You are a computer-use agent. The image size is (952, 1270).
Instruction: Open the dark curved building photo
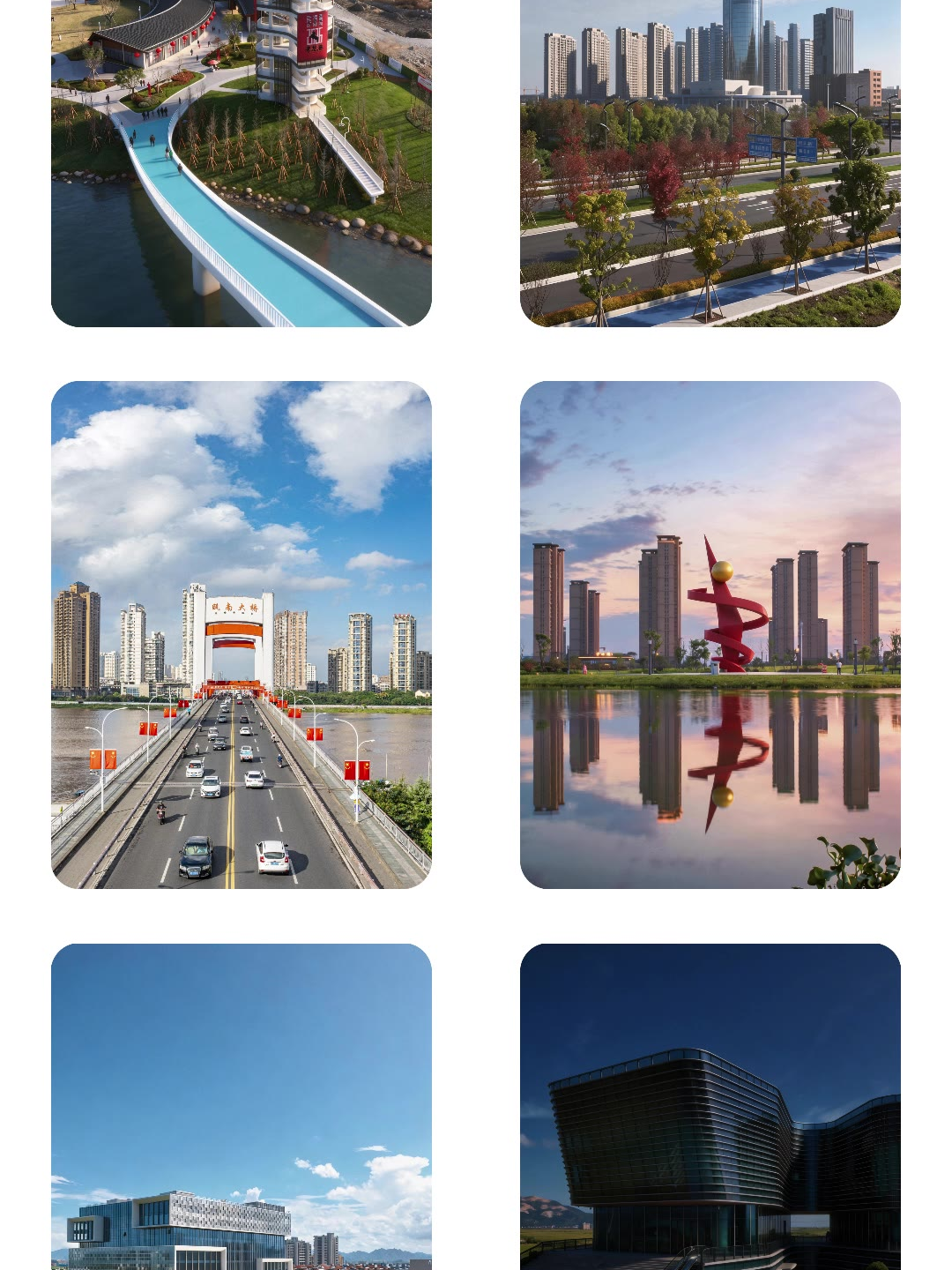point(710,1107)
